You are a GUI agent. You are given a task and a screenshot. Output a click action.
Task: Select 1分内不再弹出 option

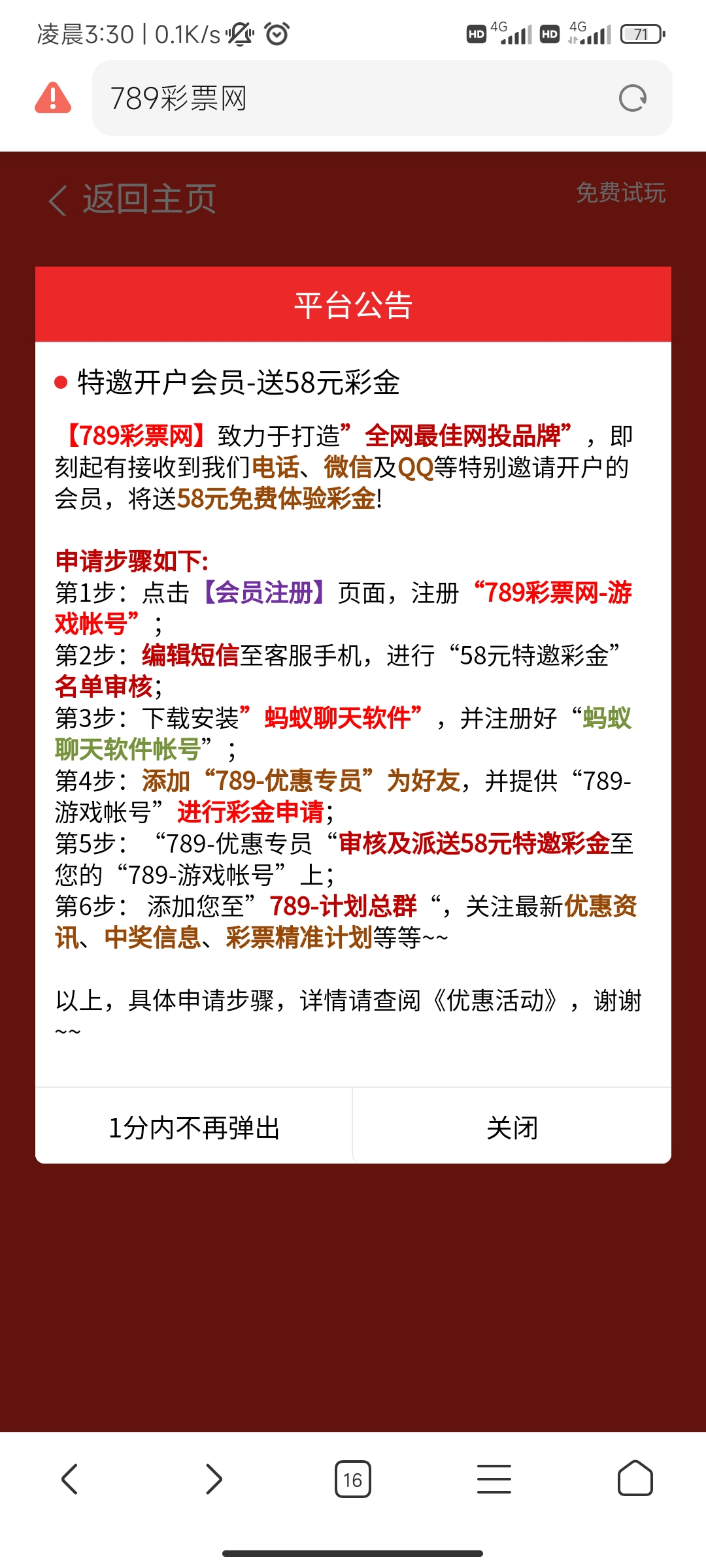(x=194, y=1127)
